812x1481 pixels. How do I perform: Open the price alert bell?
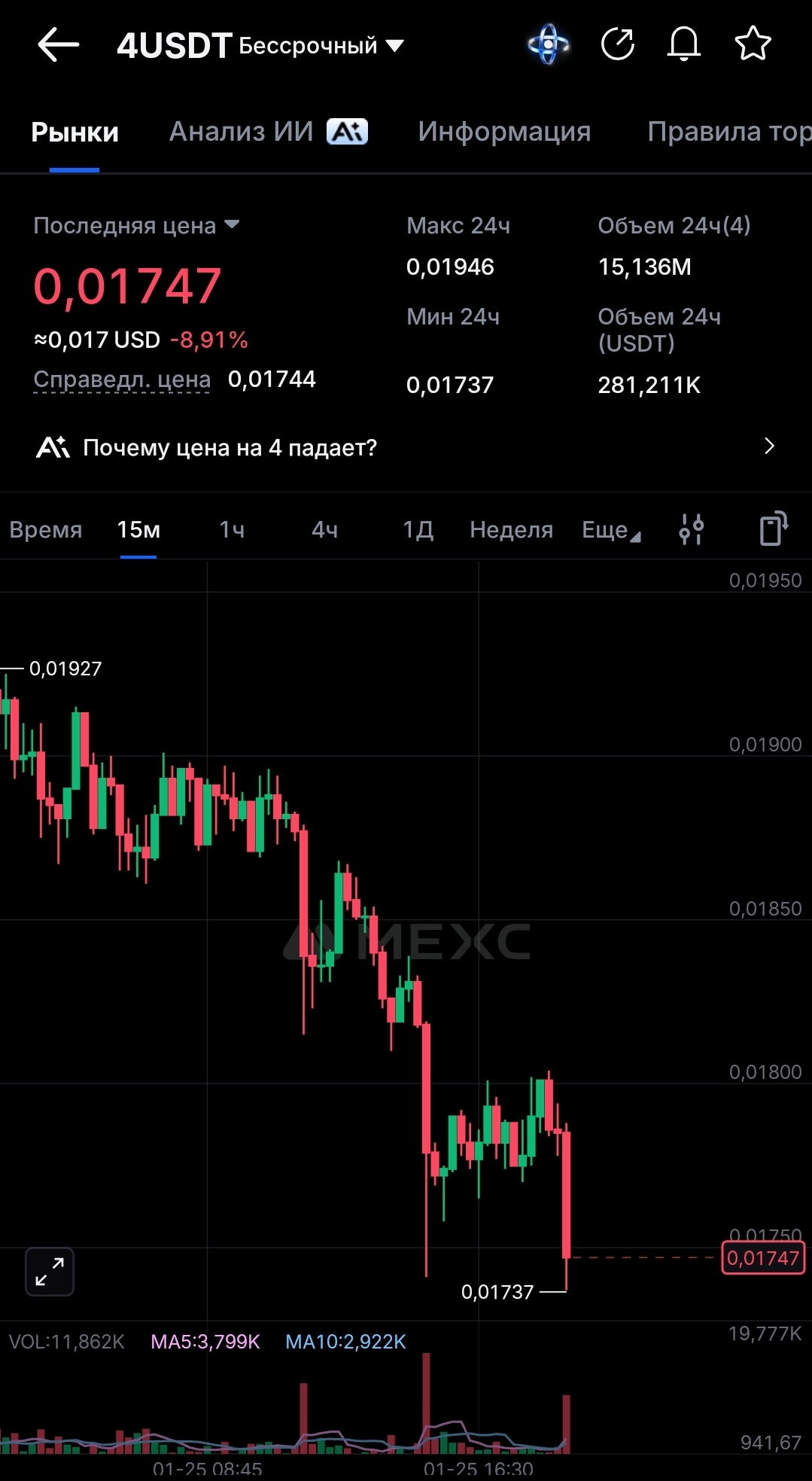[x=684, y=44]
